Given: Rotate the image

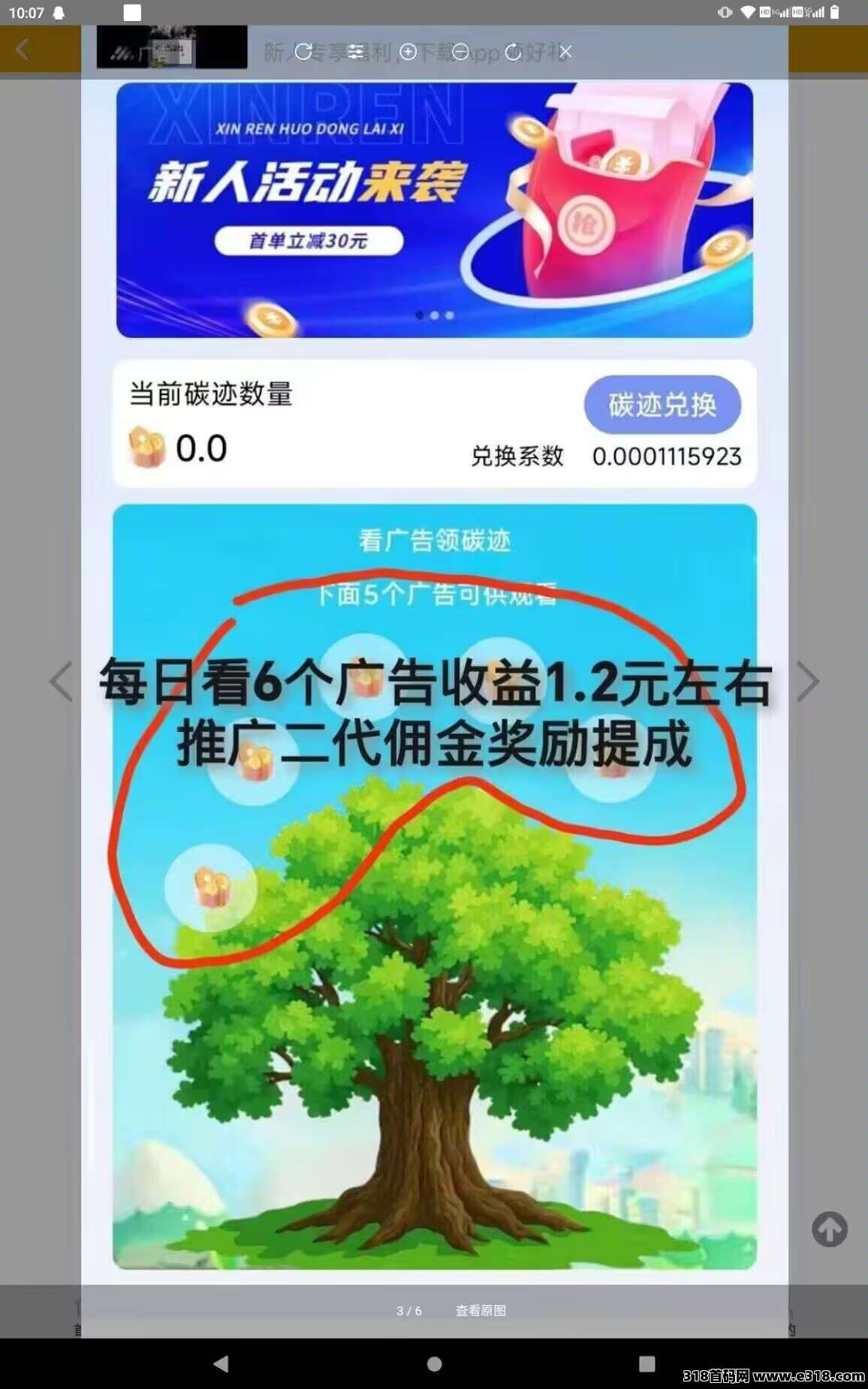Looking at the screenshot, I should click(x=514, y=52).
